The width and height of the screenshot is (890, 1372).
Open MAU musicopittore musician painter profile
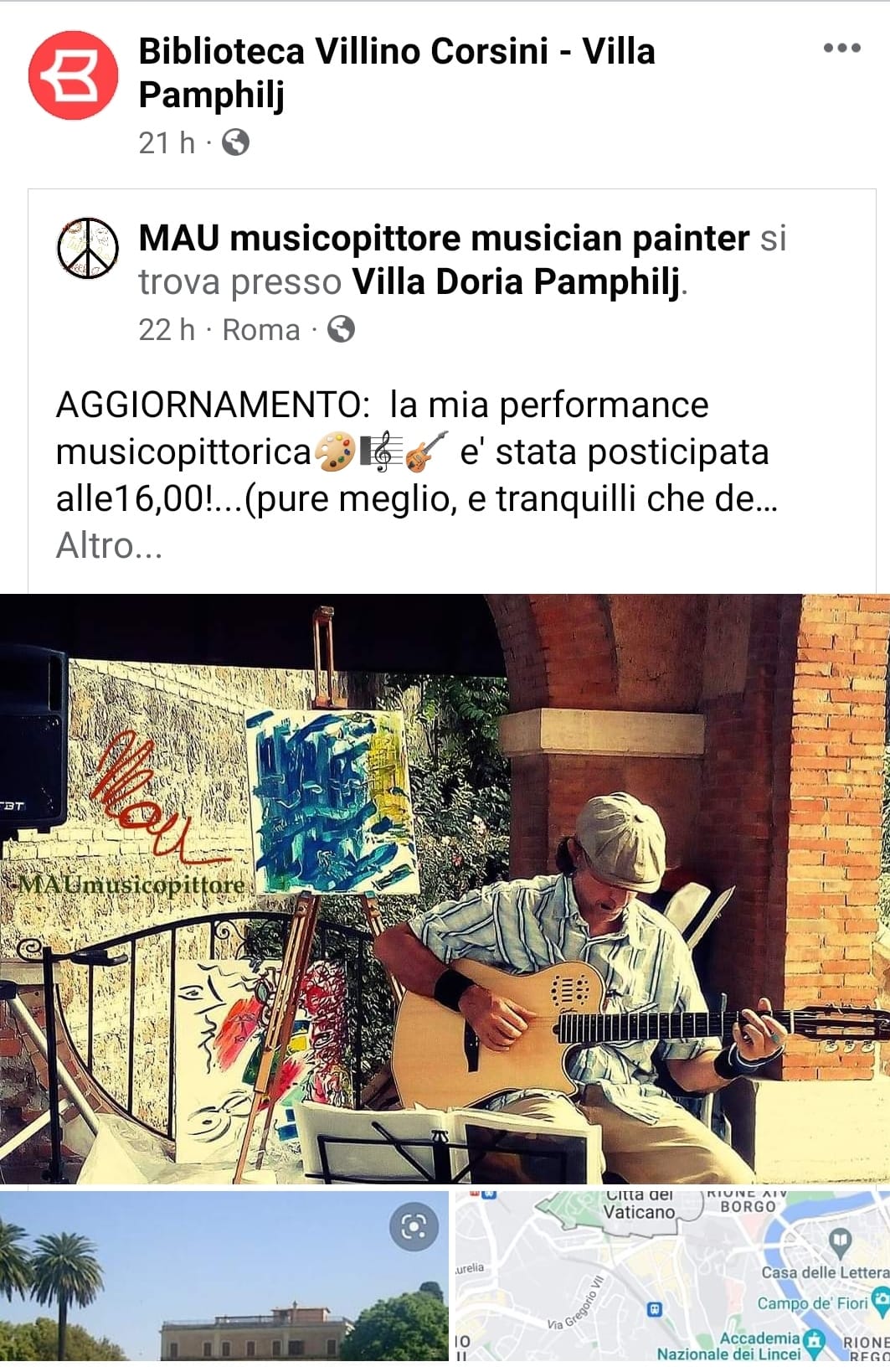pyautogui.click(x=444, y=239)
